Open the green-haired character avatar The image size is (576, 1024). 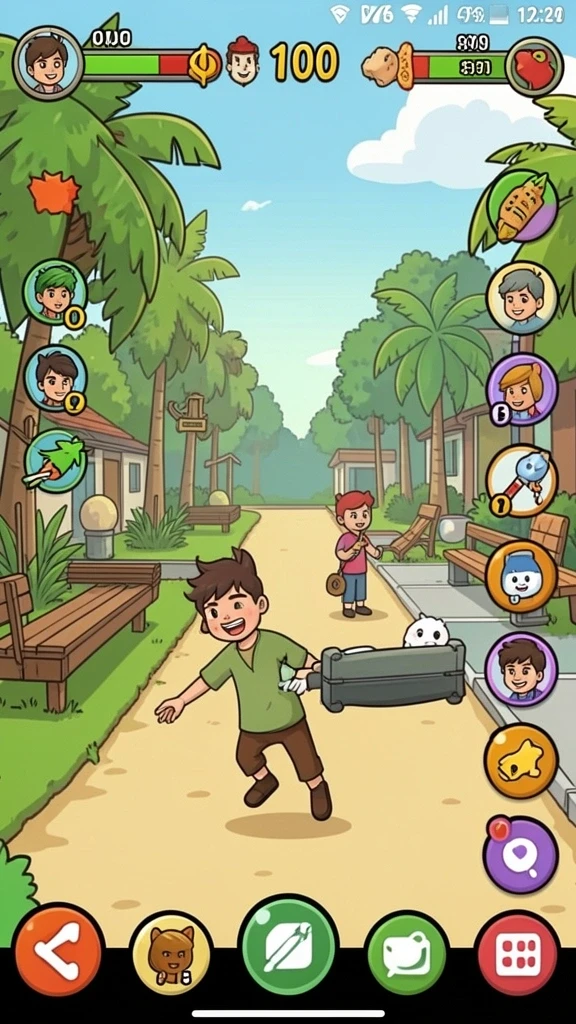tap(55, 292)
